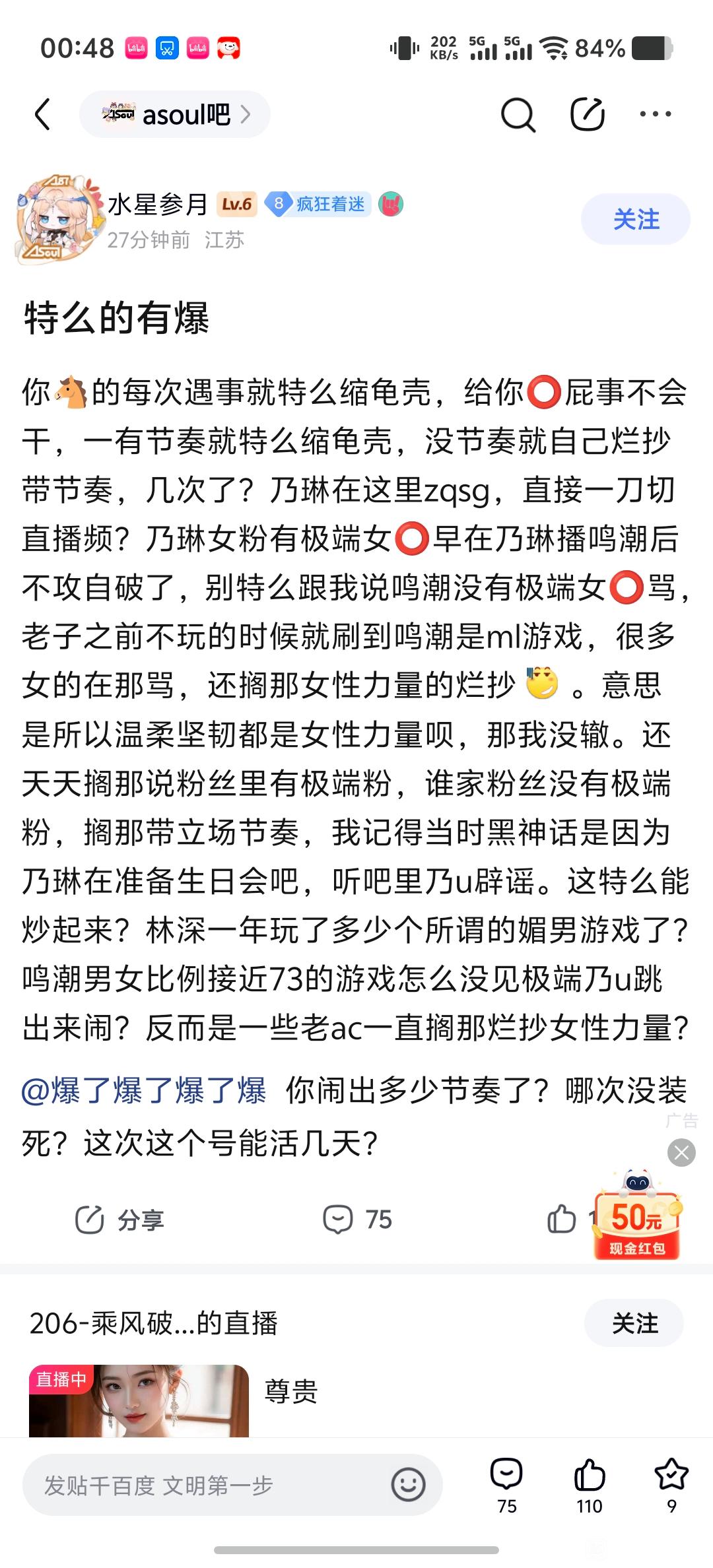This screenshot has height=1568, width=713.
Task: Dismiss the floating red packet ad
Action: pyautogui.click(x=681, y=1153)
